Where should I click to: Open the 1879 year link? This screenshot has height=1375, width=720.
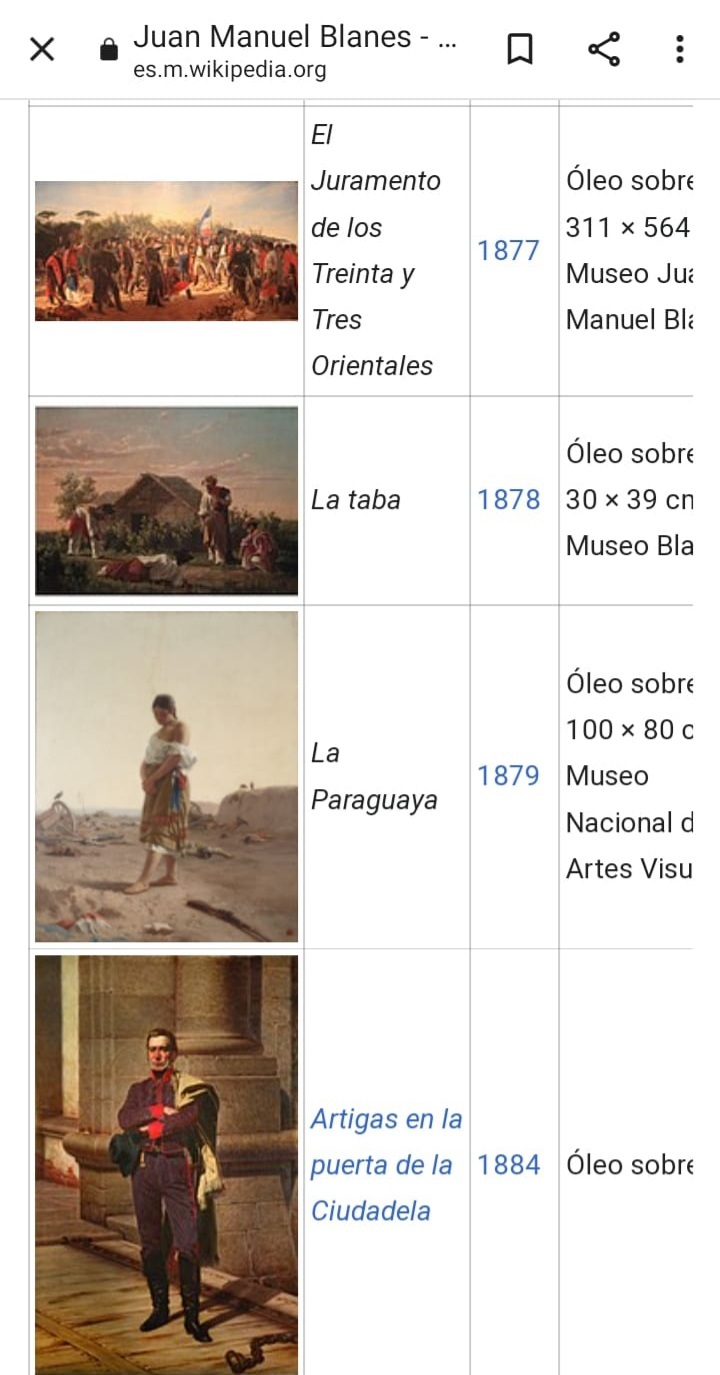pyautogui.click(x=508, y=776)
